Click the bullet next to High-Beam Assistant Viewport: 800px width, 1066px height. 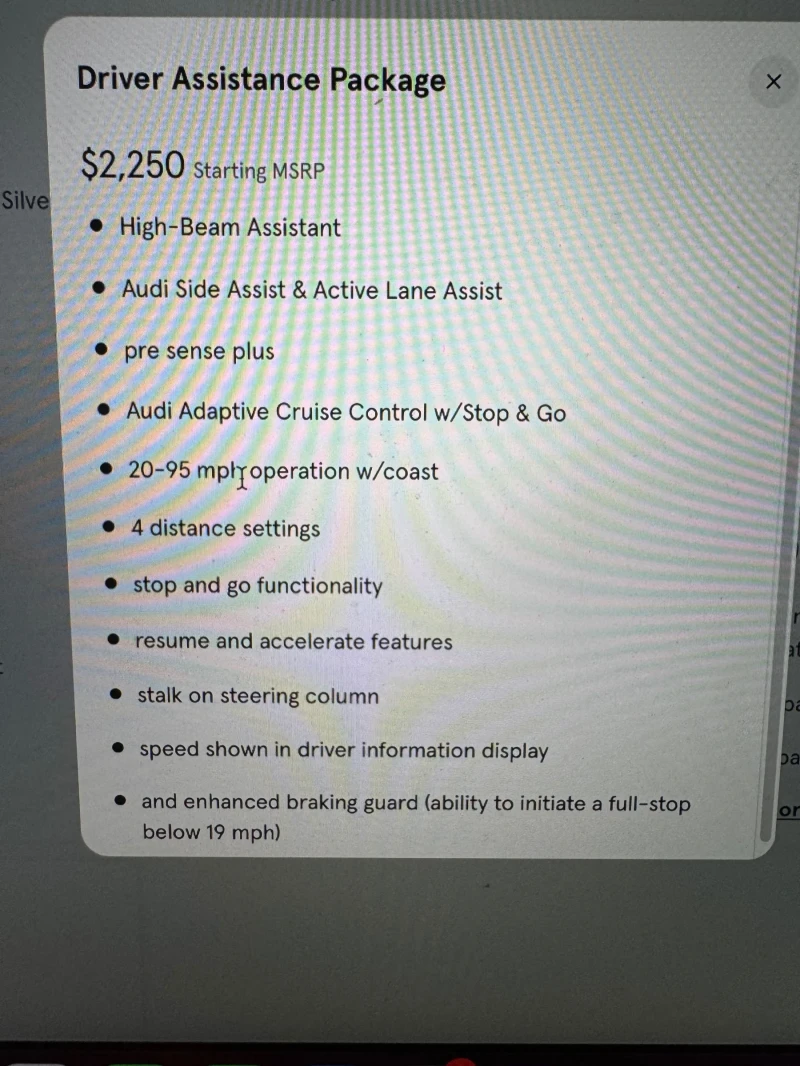[96, 224]
